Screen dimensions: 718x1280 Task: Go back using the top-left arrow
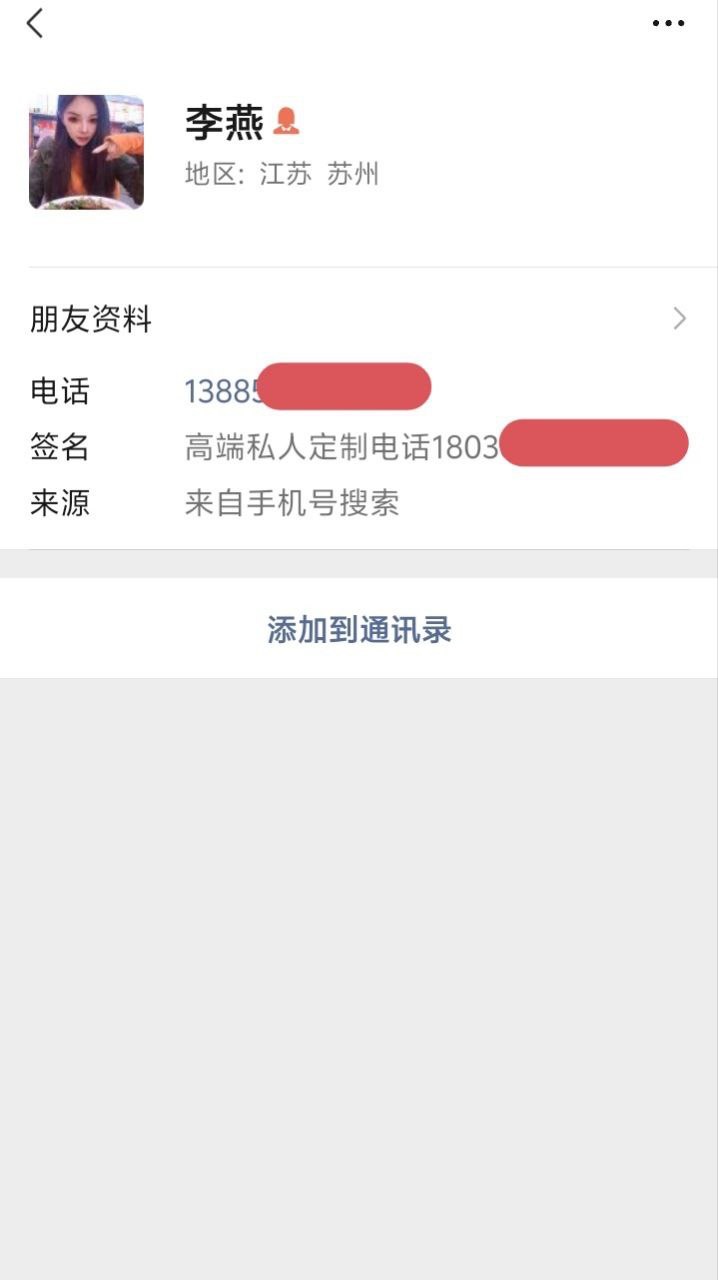[35, 23]
